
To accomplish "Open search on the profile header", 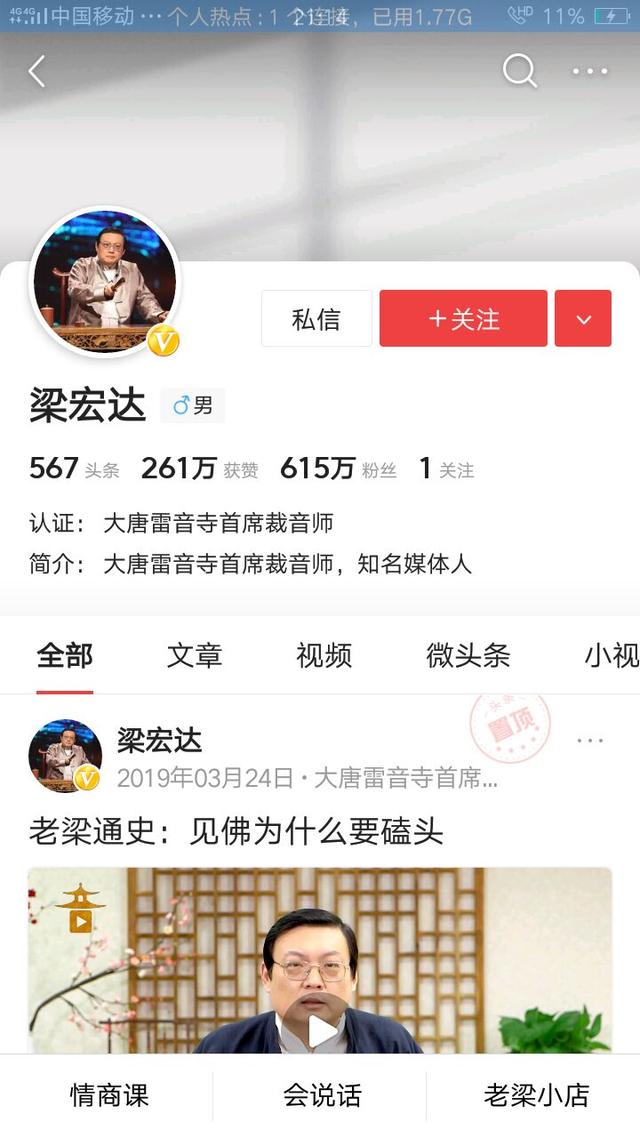I will coord(519,71).
